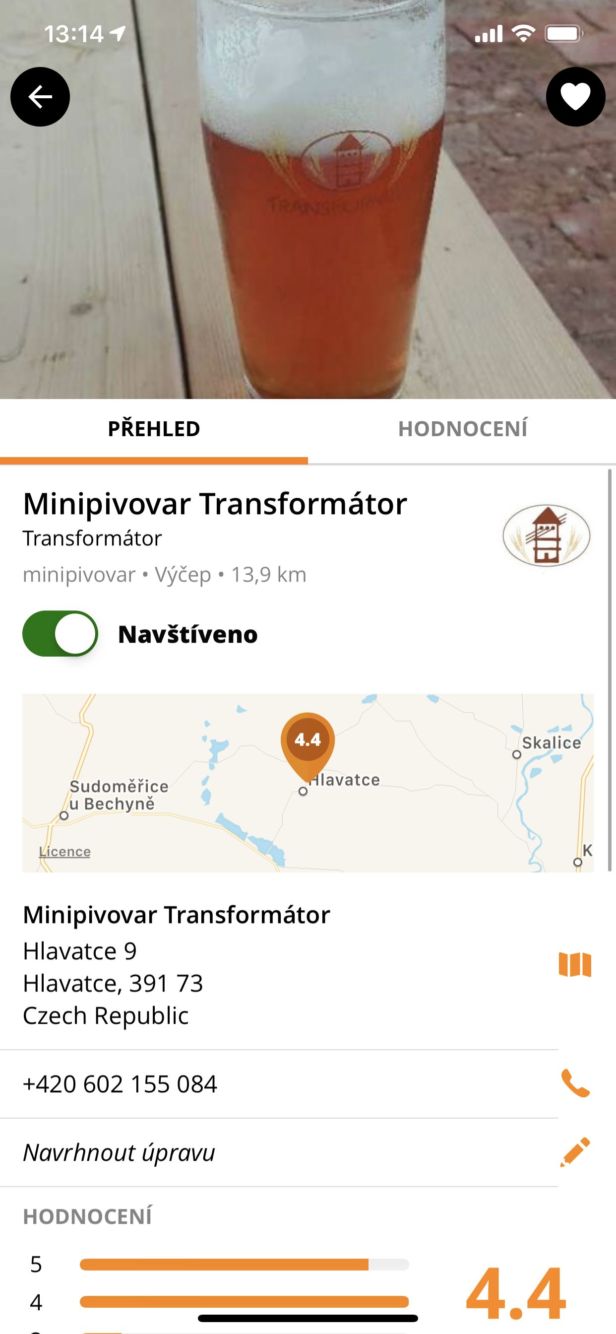Open the address in maps via map icon
Image resolution: width=616 pixels, height=1334 pixels.
[574, 964]
